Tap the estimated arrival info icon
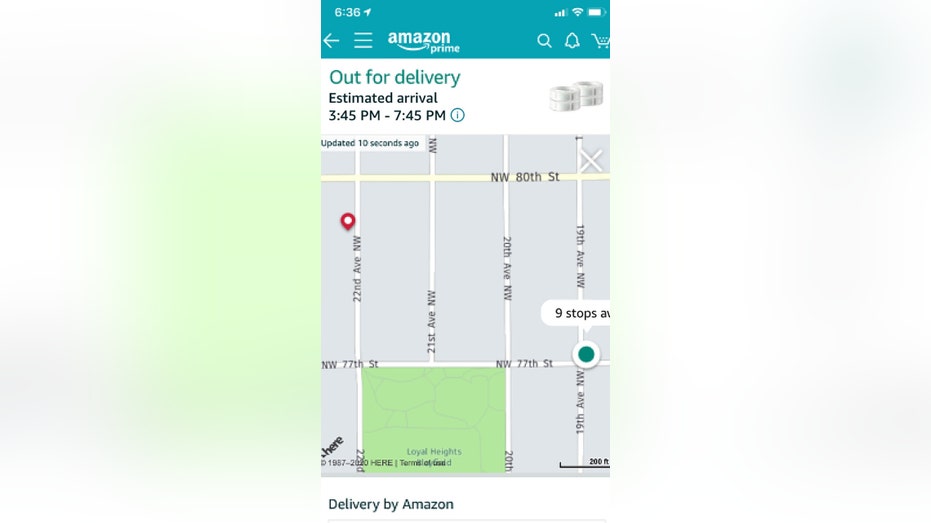The image size is (931, 523). pos(457,115)
